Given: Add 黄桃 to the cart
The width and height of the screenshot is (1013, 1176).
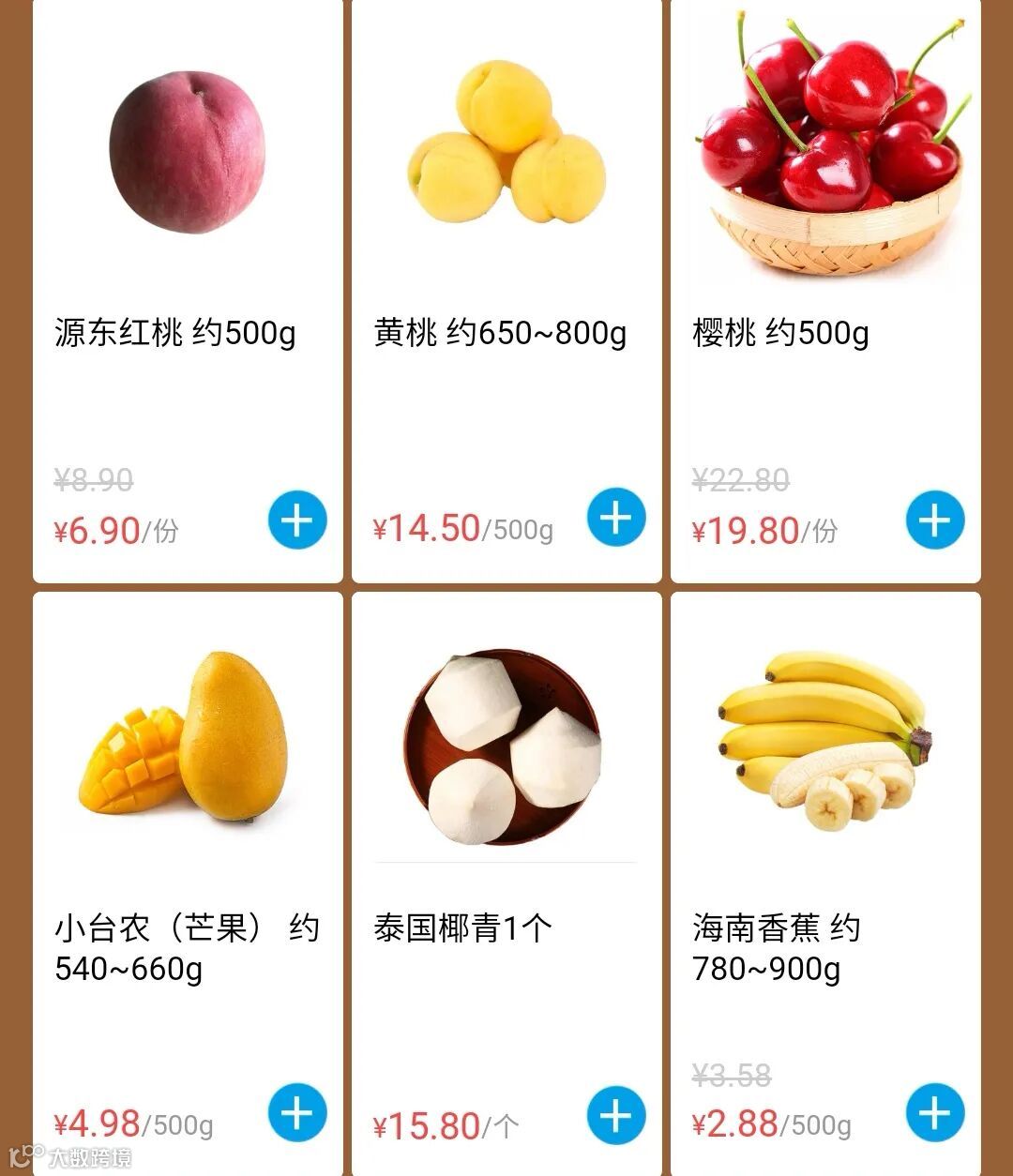Looking at the screenshot, I should 616,518.
